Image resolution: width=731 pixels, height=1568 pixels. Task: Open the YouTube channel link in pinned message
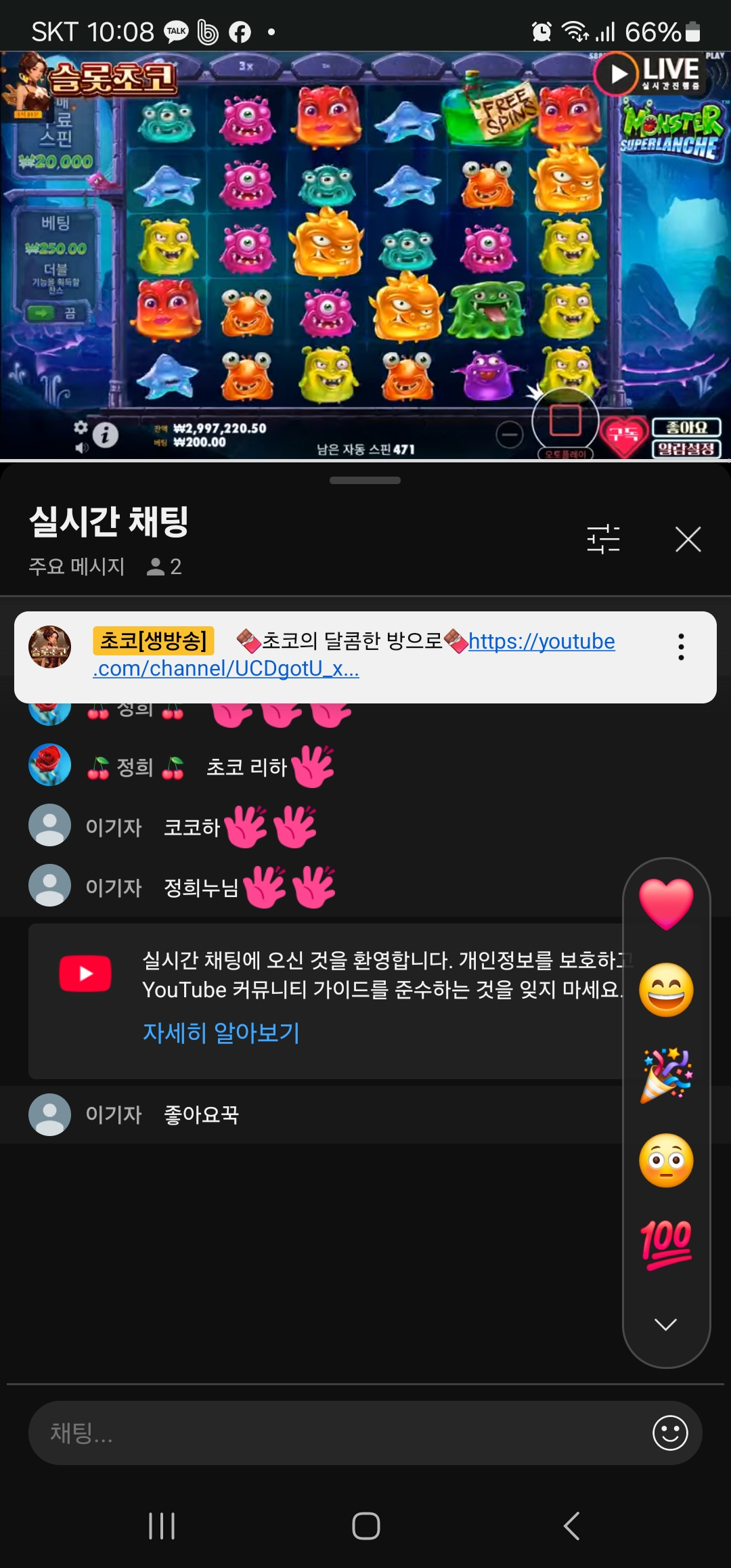click(x=541, y=641)
